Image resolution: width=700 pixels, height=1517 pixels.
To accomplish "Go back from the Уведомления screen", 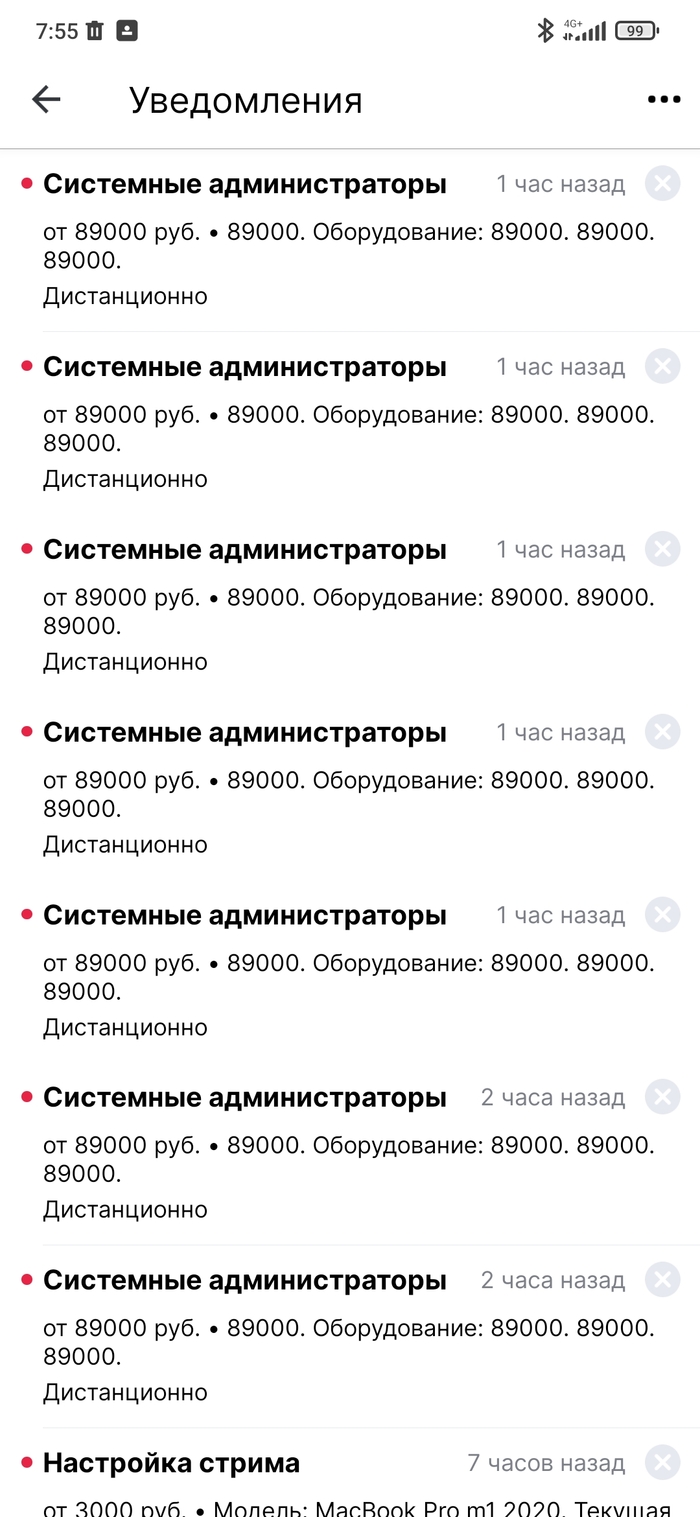I will click(46, 99).
